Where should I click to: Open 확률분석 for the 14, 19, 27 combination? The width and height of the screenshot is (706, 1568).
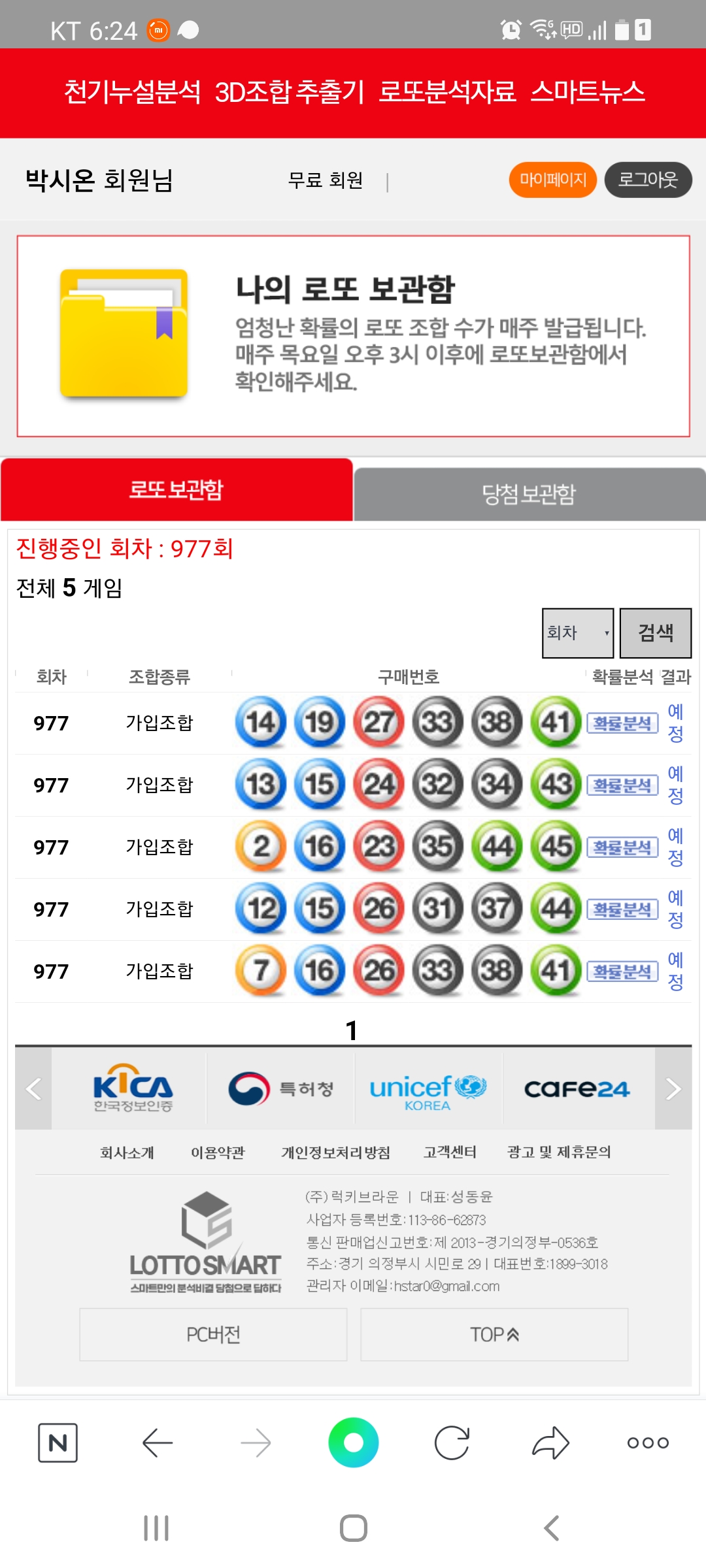622,723
